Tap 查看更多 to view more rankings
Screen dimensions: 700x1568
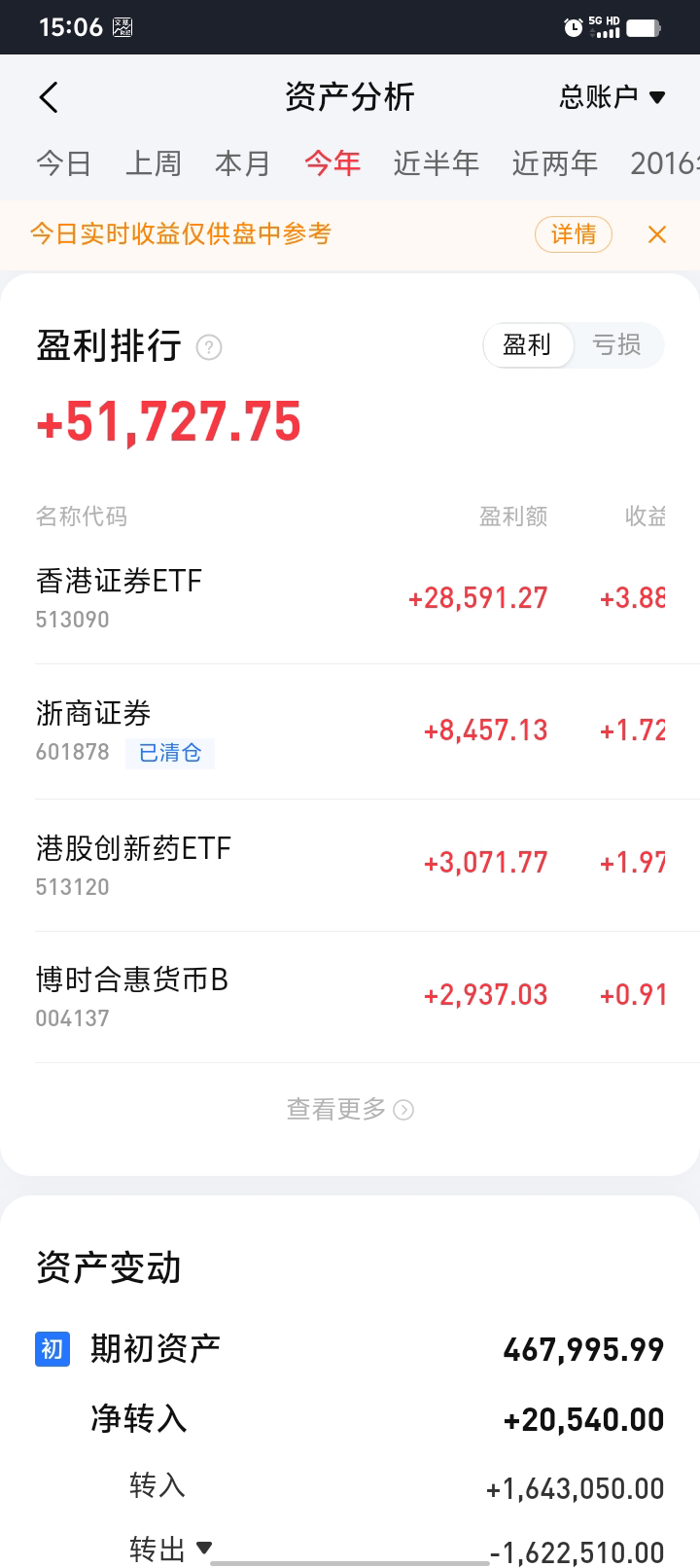350,1109
